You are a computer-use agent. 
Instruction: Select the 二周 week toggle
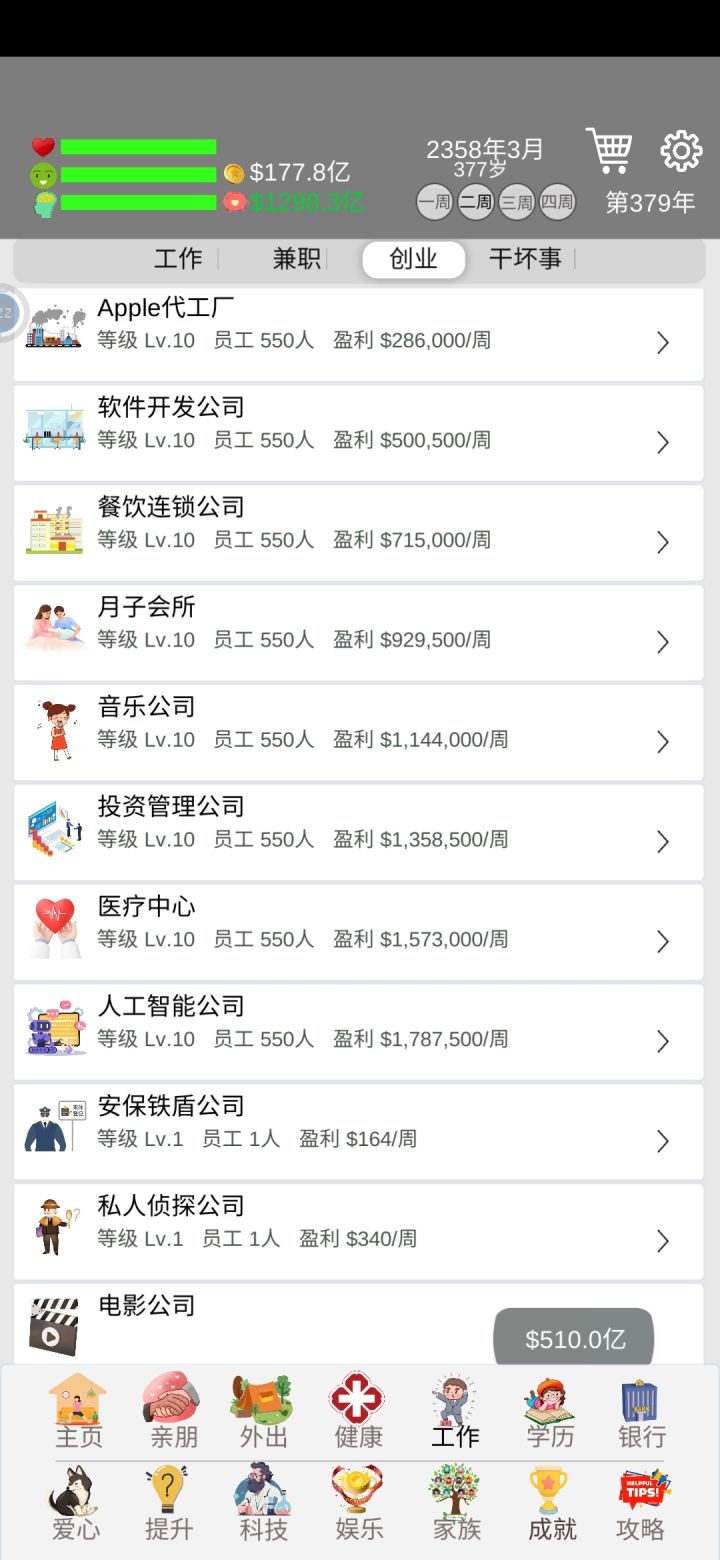pyautogui.click(x=475, y=202)
